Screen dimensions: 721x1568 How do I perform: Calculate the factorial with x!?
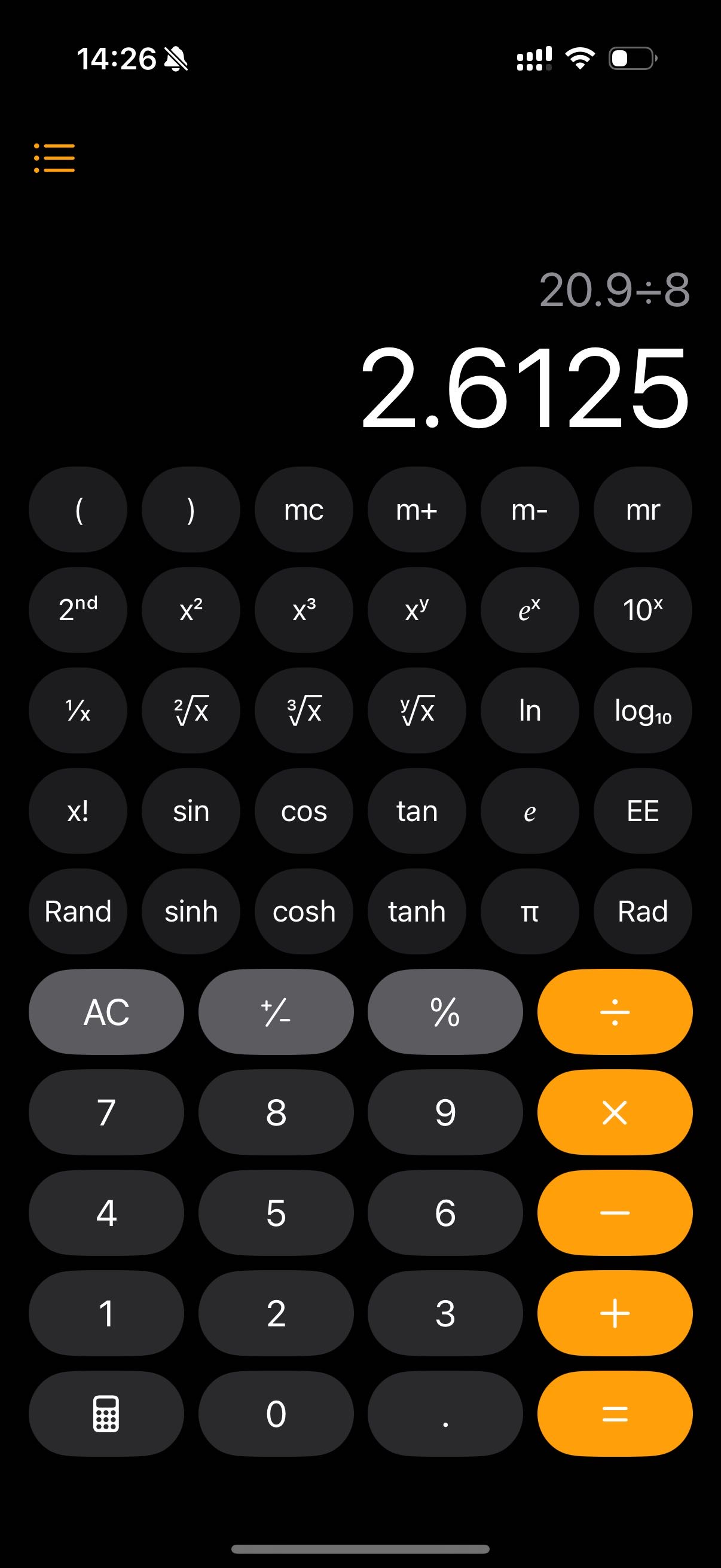(78, 811)
